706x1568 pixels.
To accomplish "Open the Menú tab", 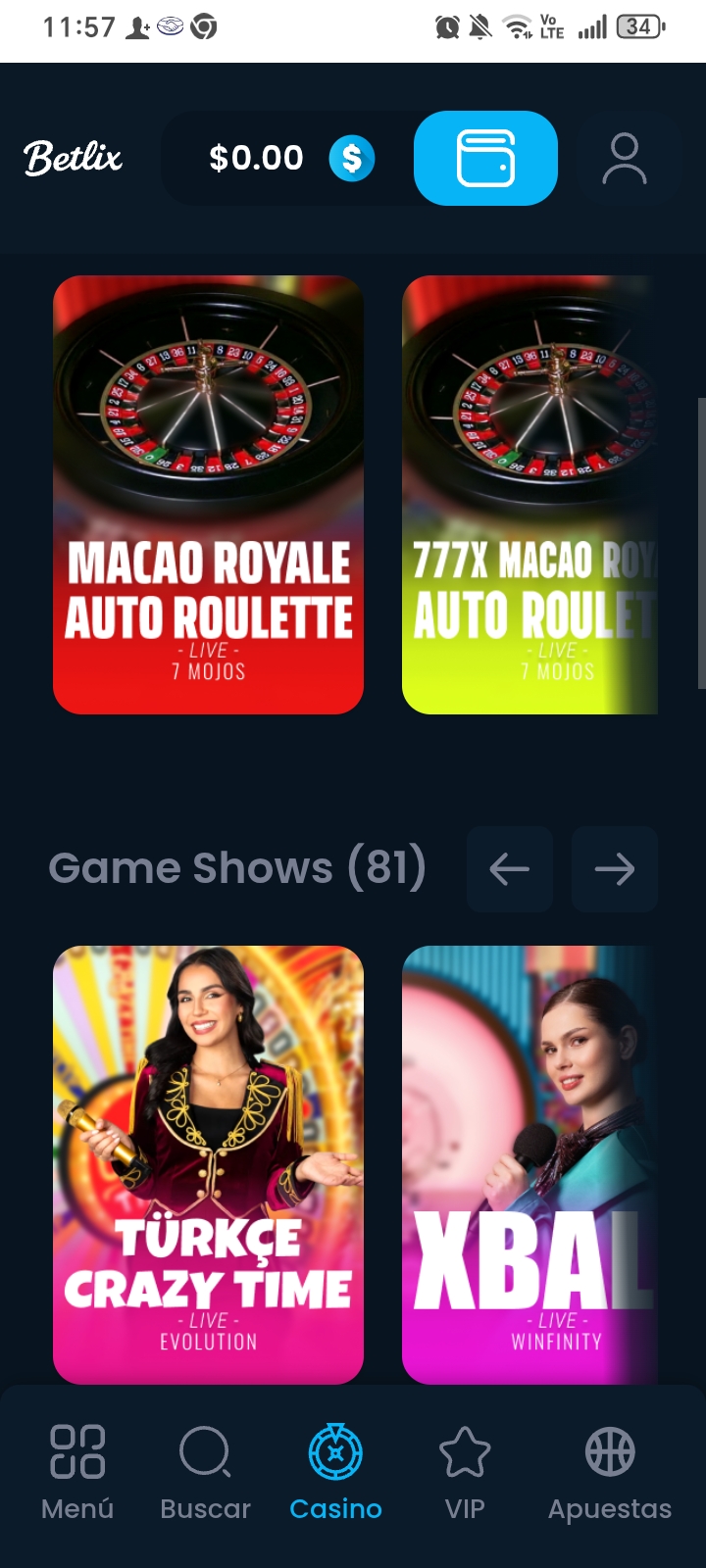I will click(x=77, y=1472).
